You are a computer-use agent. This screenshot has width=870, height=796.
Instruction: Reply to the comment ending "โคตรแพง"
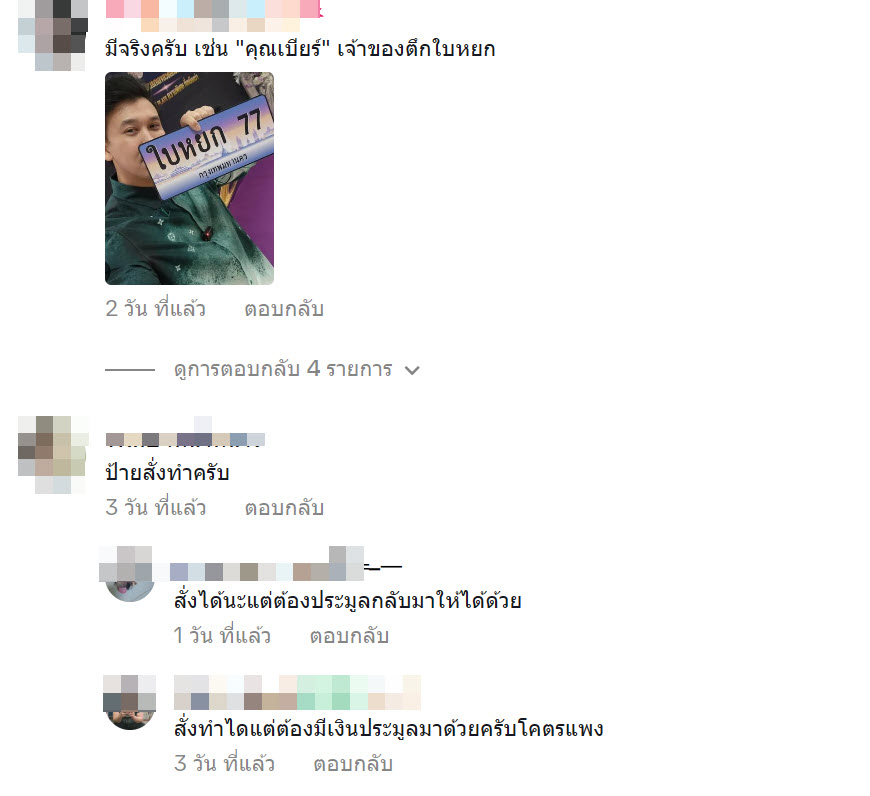click(x=353, y=764)
